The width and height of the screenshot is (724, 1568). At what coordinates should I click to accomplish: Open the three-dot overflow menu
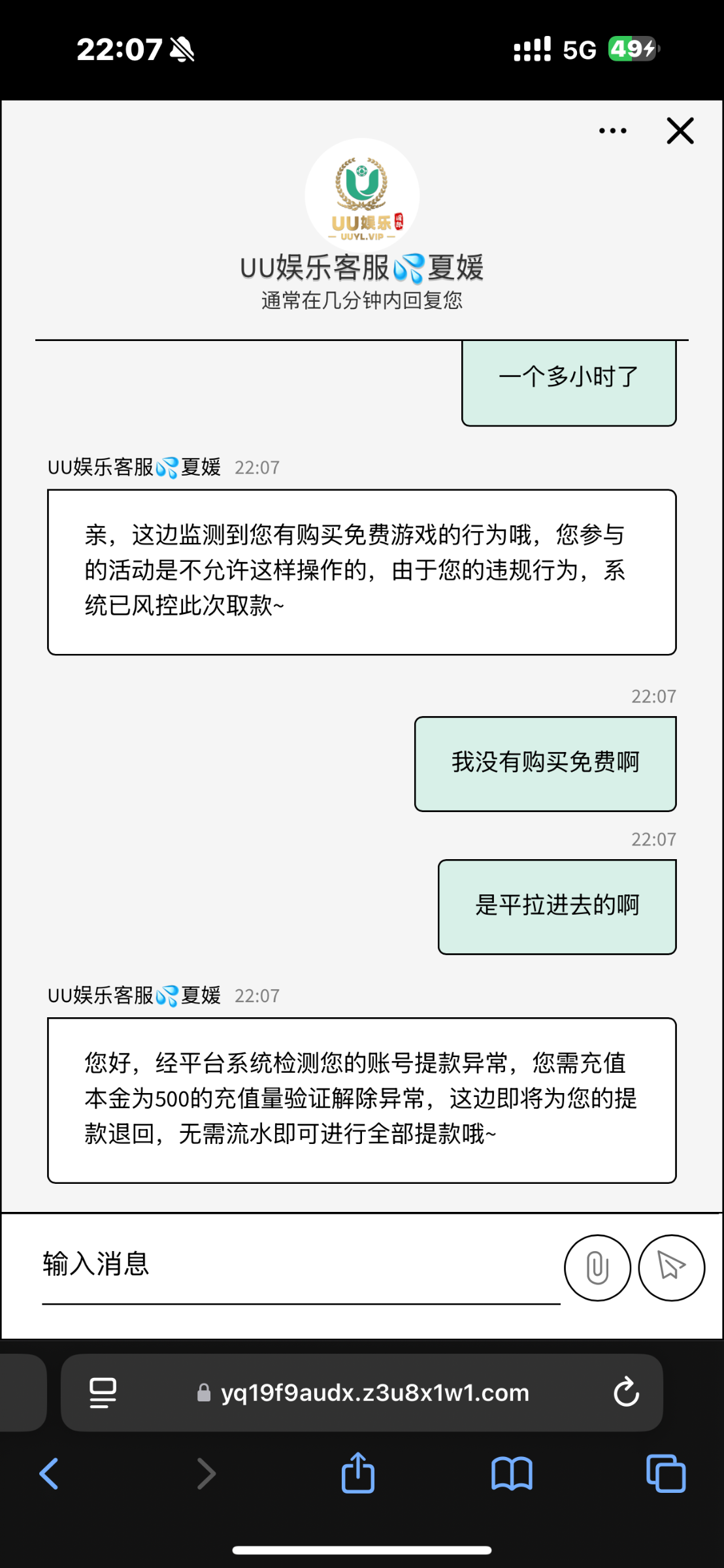tap(612, 131)
